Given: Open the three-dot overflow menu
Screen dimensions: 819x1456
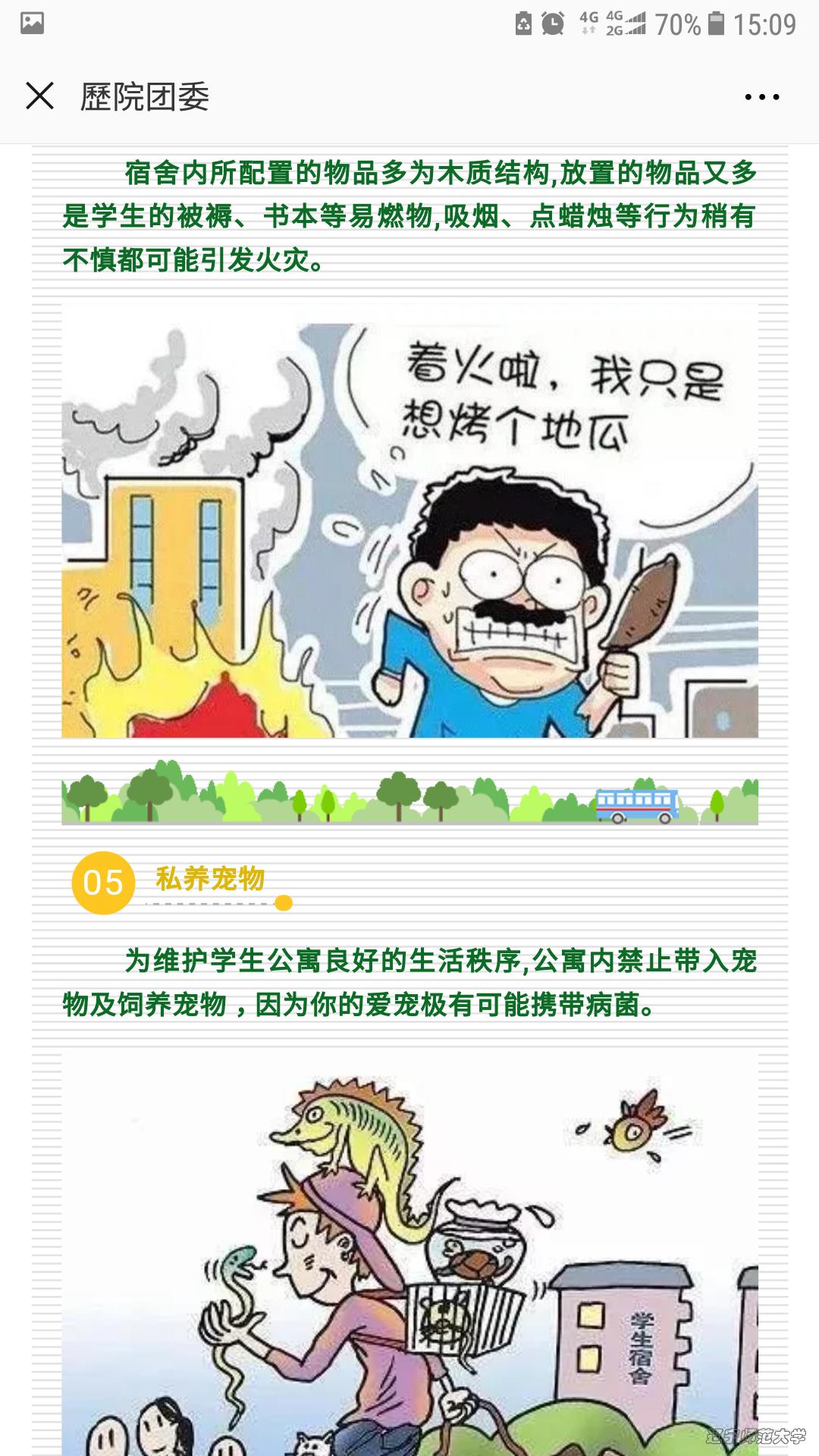Looking at the screenshot, I should (761, 96).
